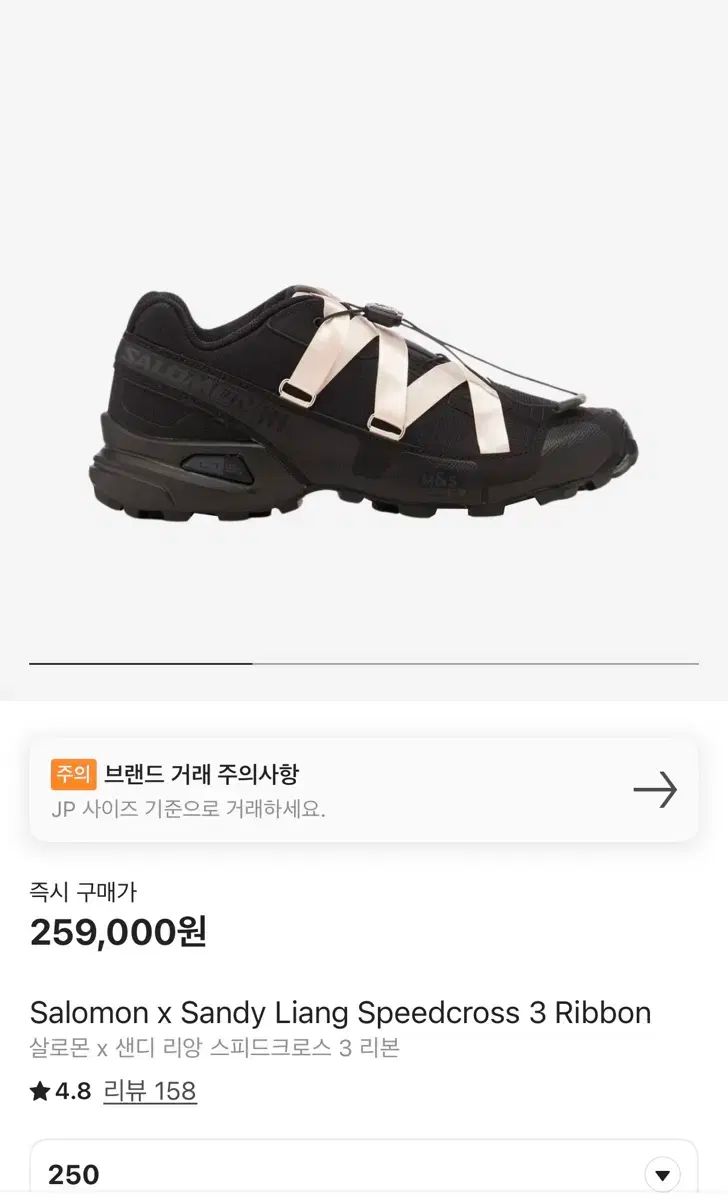Open the brand trading precautions banner
The width and height of the screenshot is (728, 1200).
pos(363,790)
